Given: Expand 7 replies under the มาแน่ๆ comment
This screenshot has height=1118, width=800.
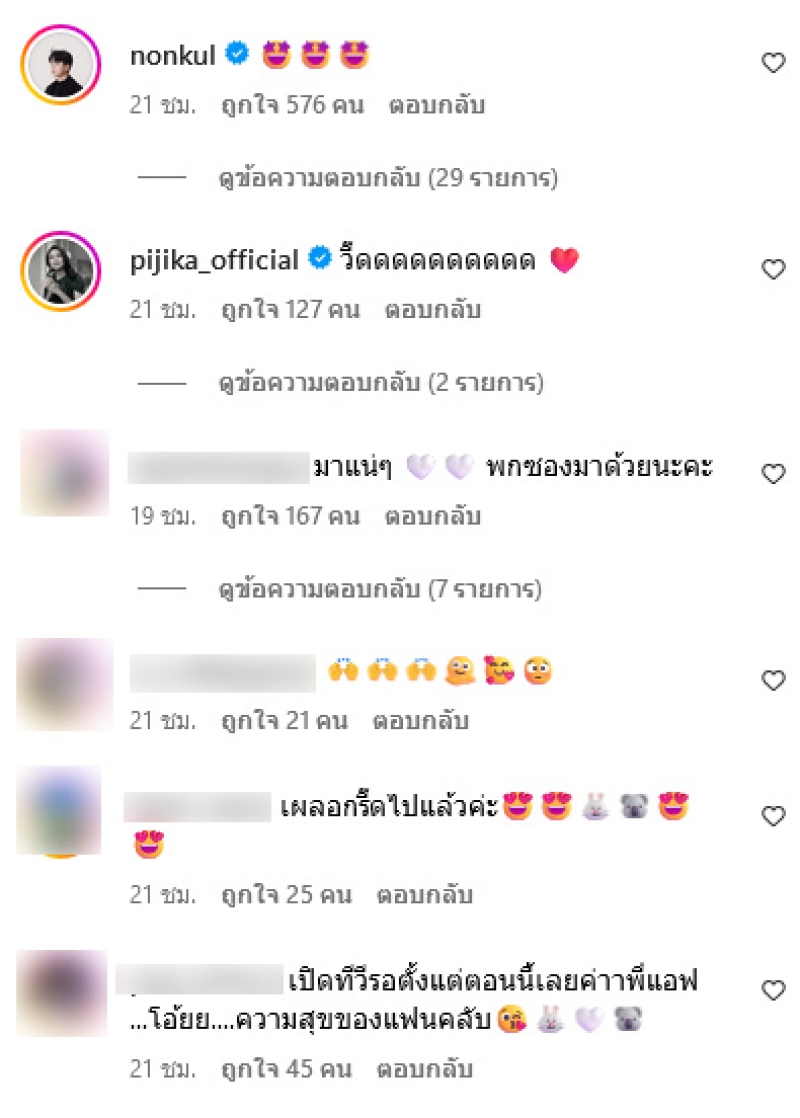Looking at the screenshot, I should tap(381, 590).
